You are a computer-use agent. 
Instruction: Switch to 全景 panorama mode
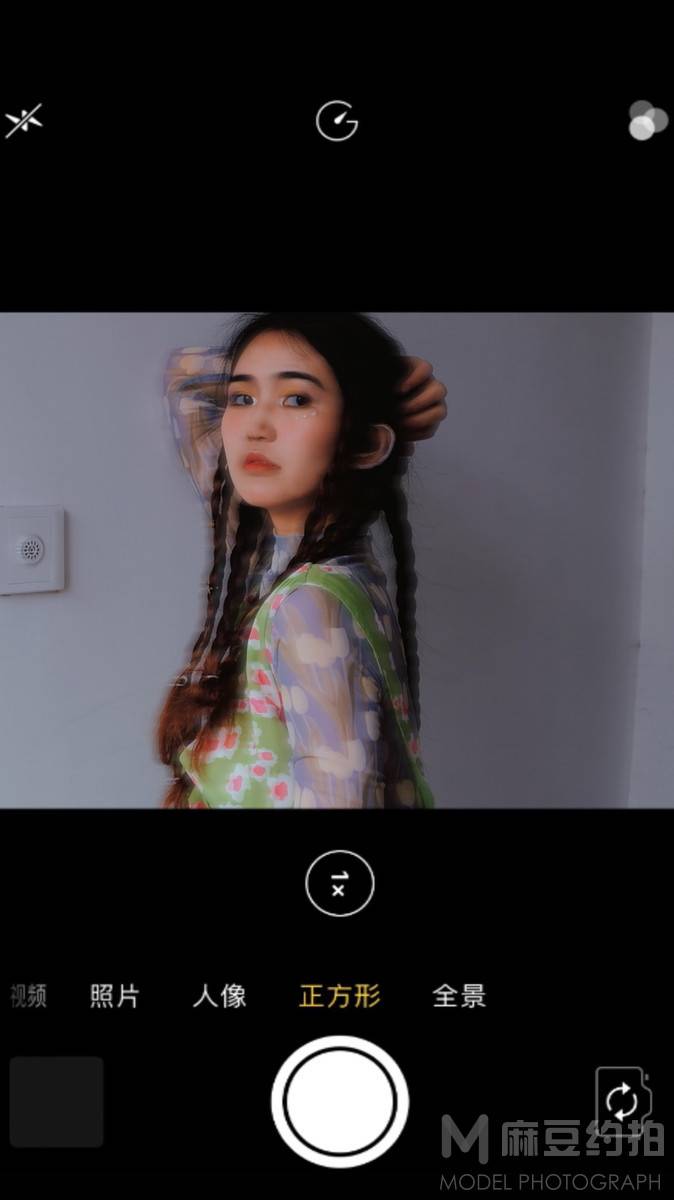click(x=459, y=996)
